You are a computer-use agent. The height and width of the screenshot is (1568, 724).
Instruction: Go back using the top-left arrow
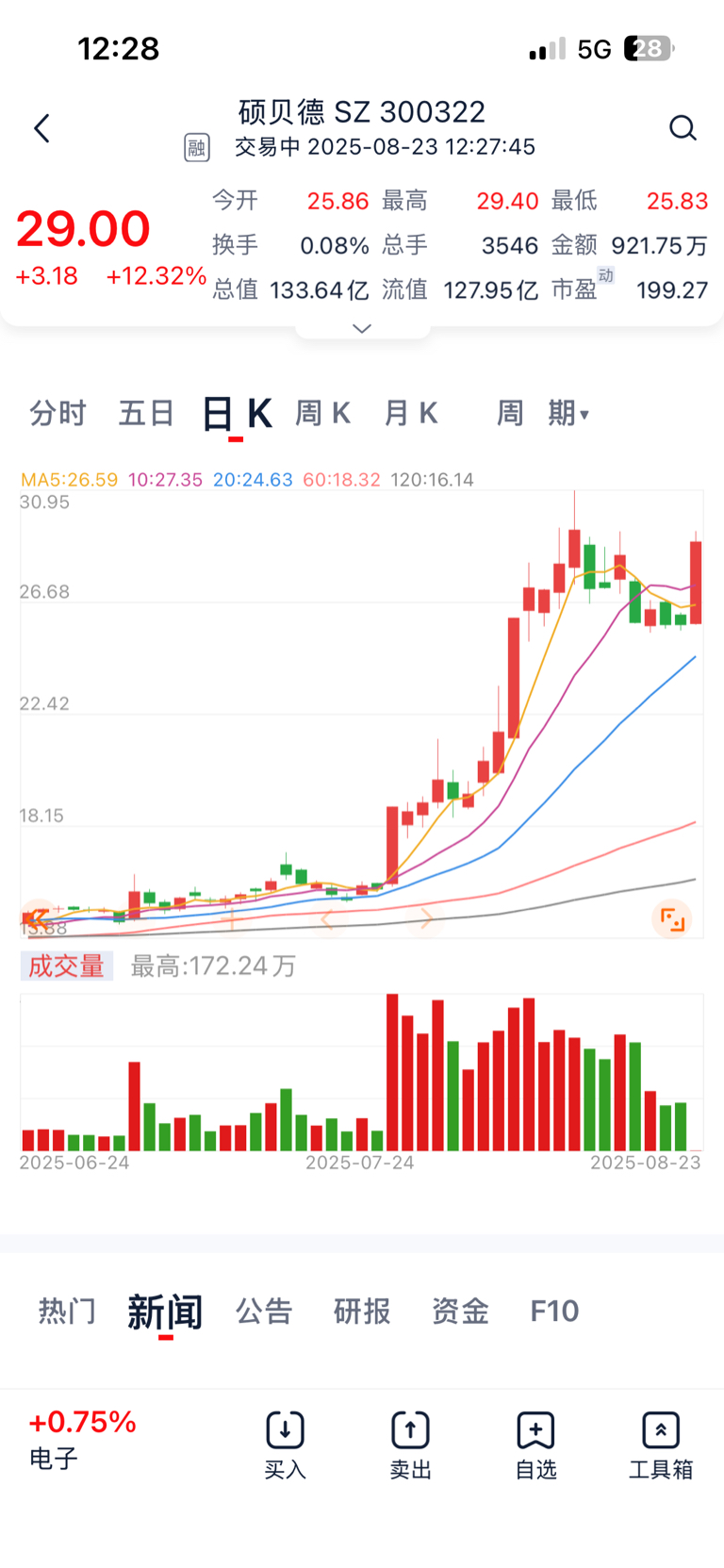(41, 128)
